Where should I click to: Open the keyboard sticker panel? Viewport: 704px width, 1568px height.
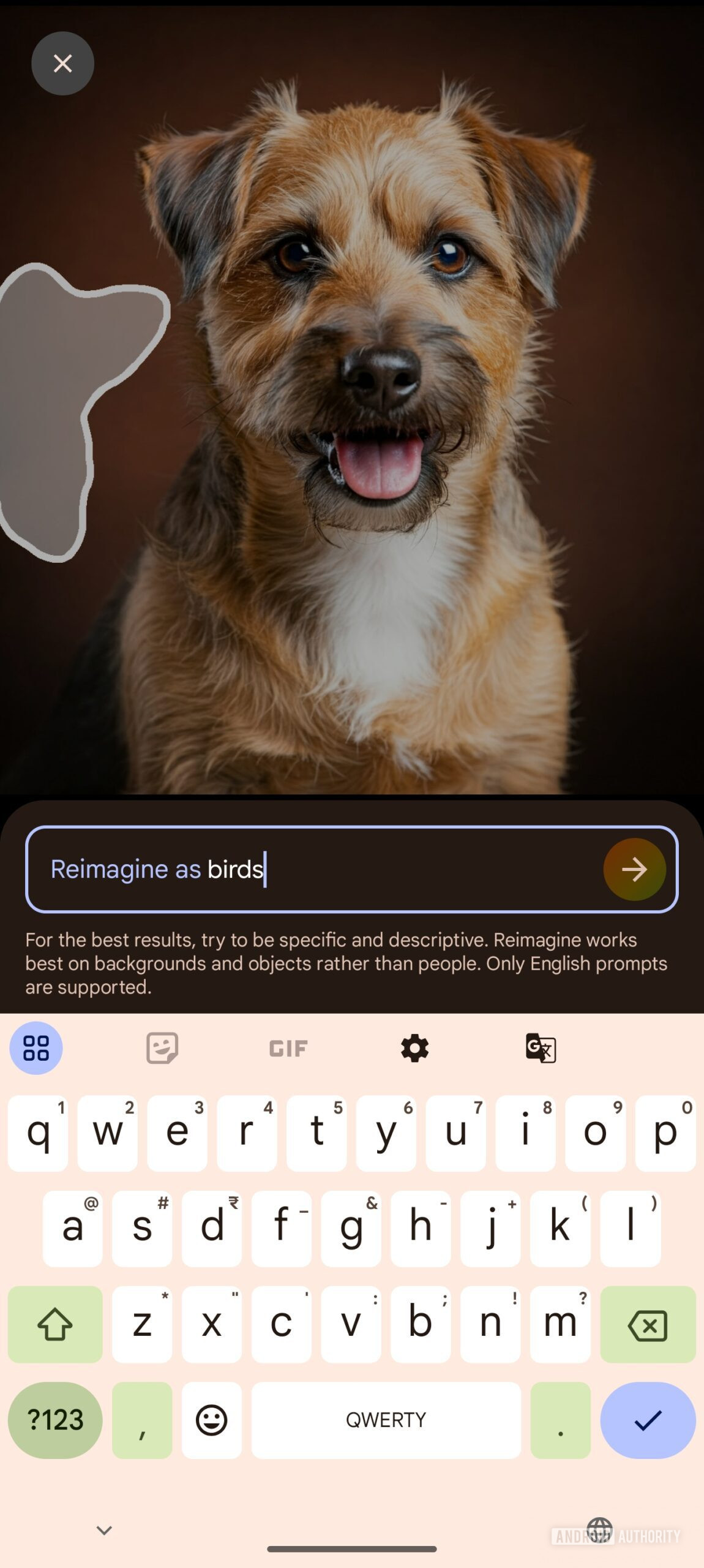[x=162, y=1048]
